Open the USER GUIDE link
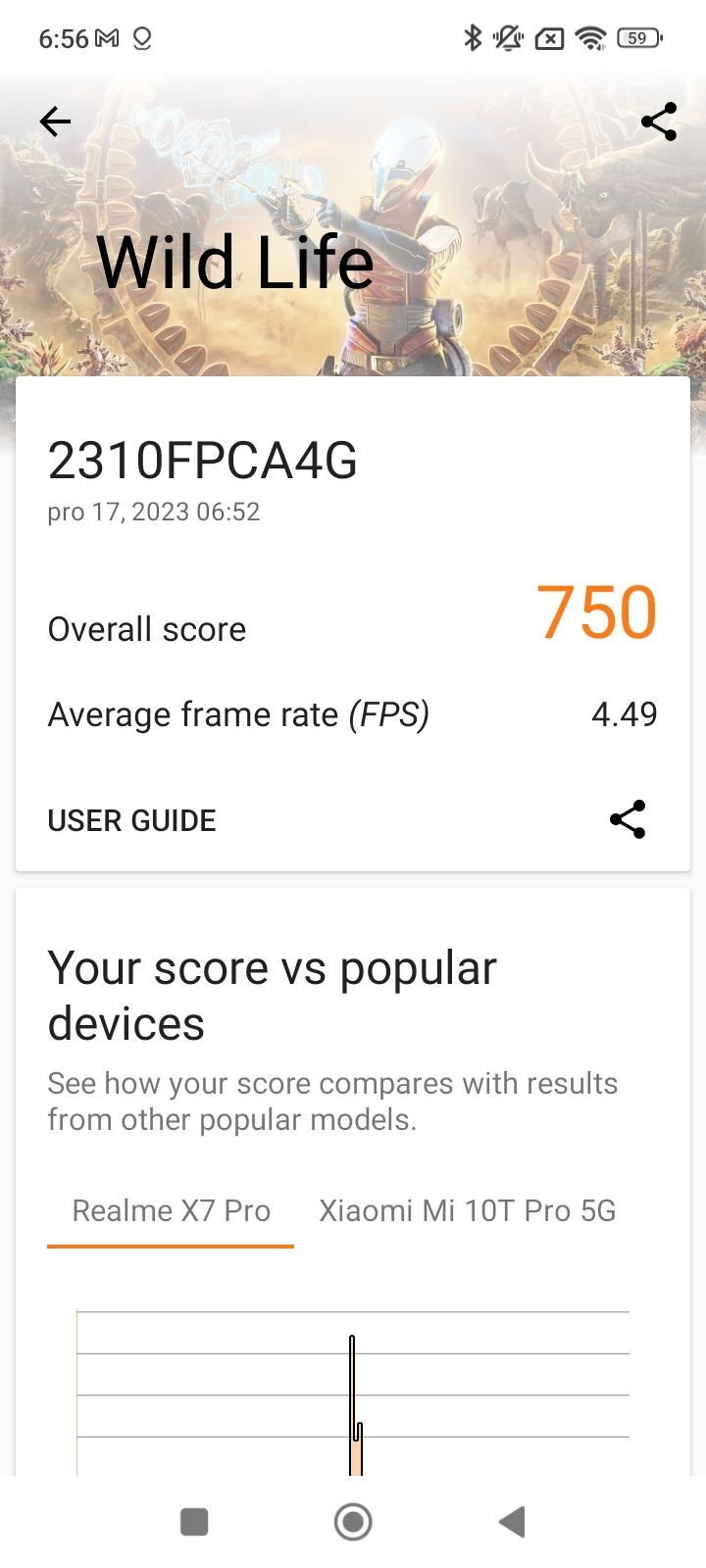The height and width of the screenshot is (1568, 706). pos(131,820)
